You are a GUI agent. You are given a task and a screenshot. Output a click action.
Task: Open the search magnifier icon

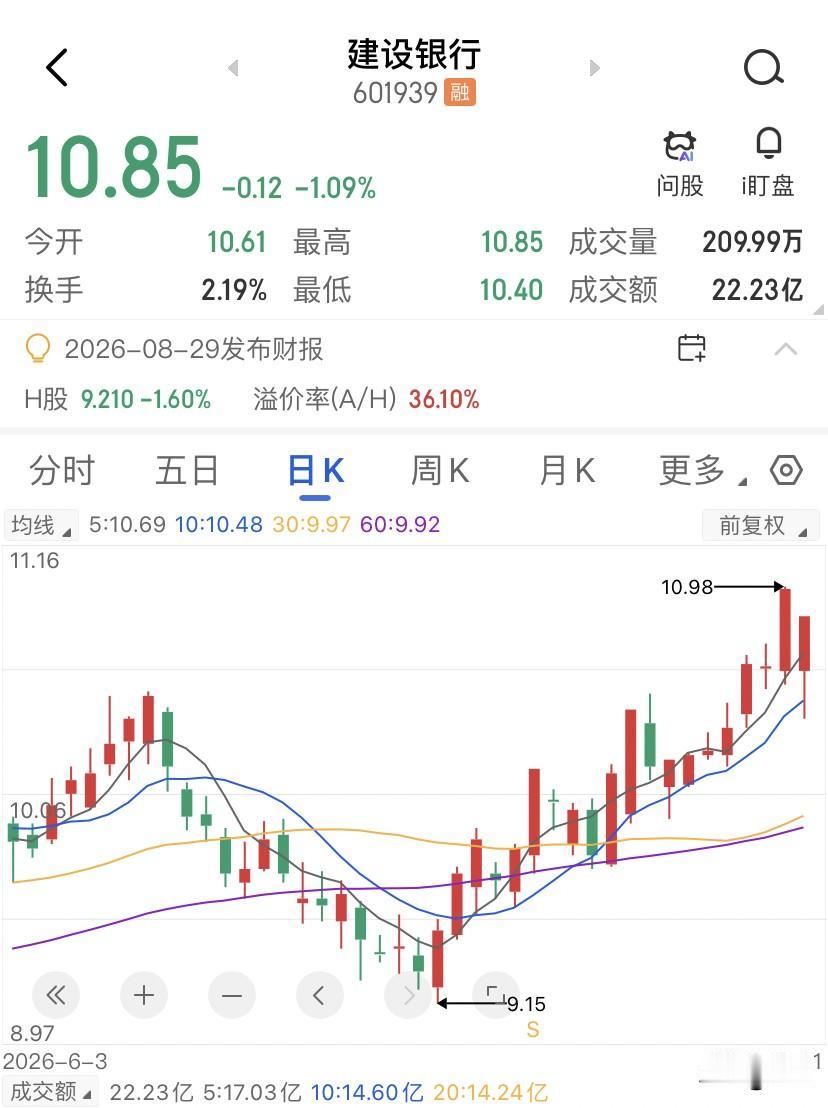pyautogui.click(x=764, y=68)
